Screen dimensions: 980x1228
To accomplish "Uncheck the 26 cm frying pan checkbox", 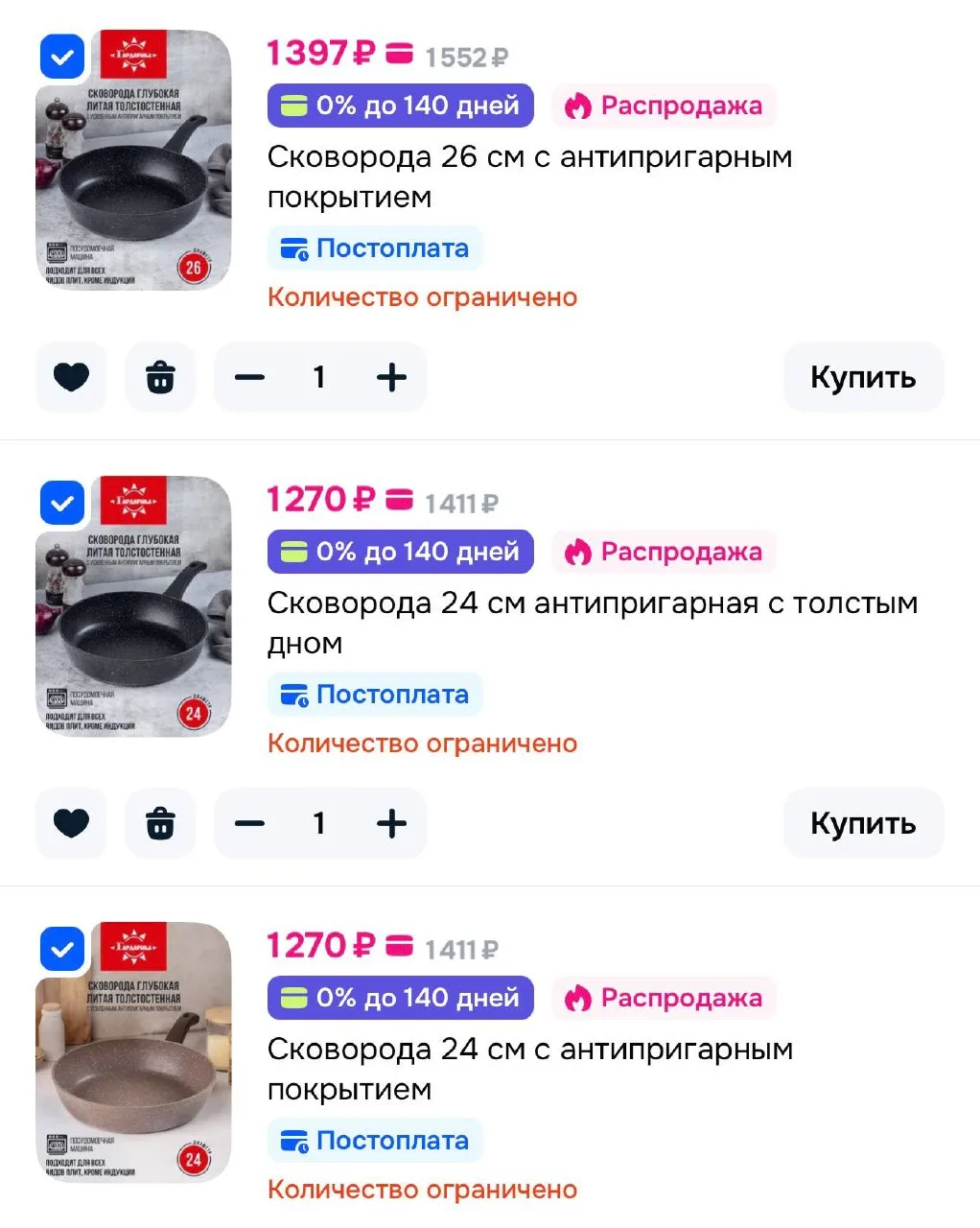I will click(62, 58).
